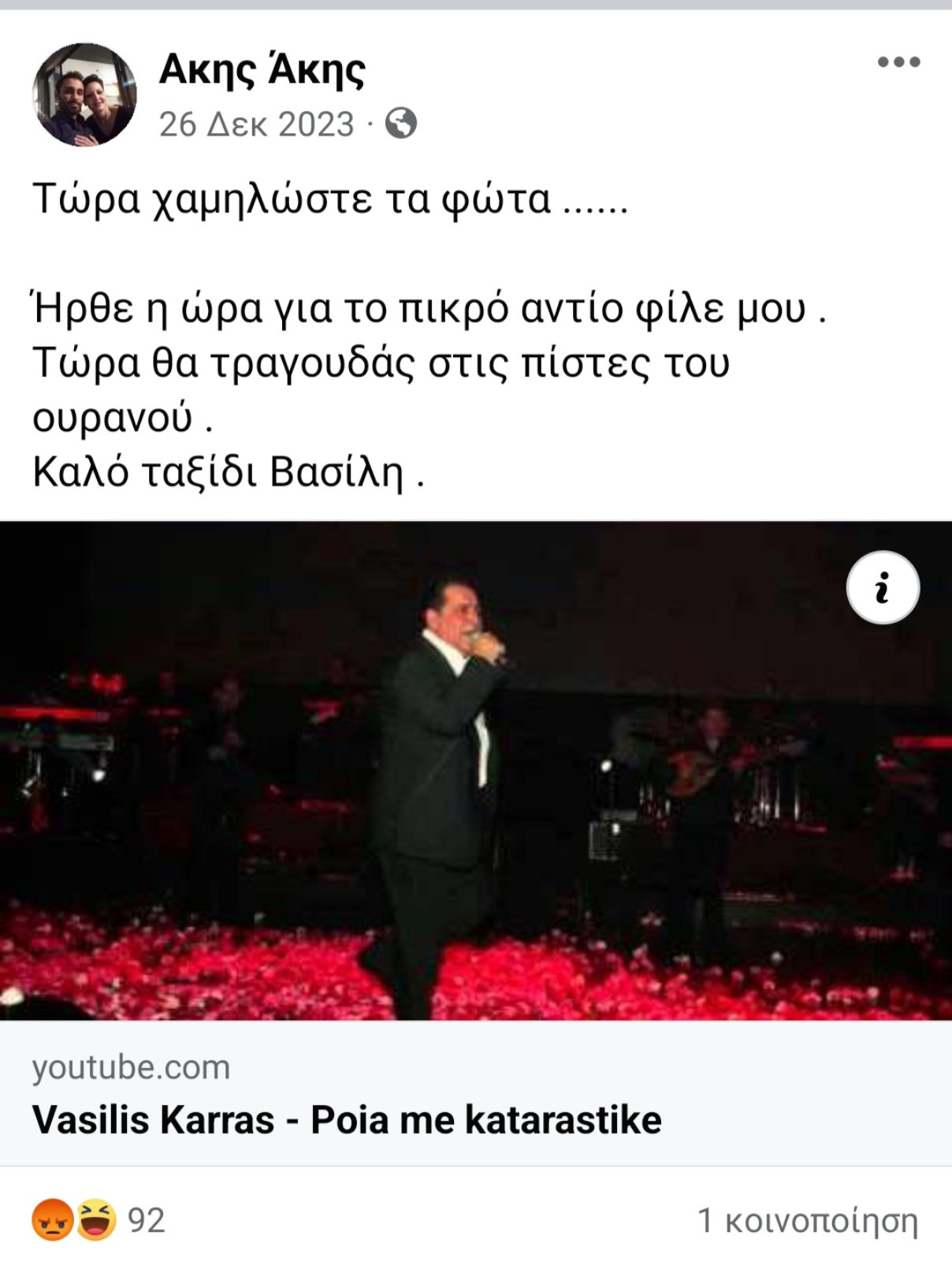Open the Vasilis Karras YouTube link preview
This screenshot has width=952, height=1262.
(x=347, y=1119)
